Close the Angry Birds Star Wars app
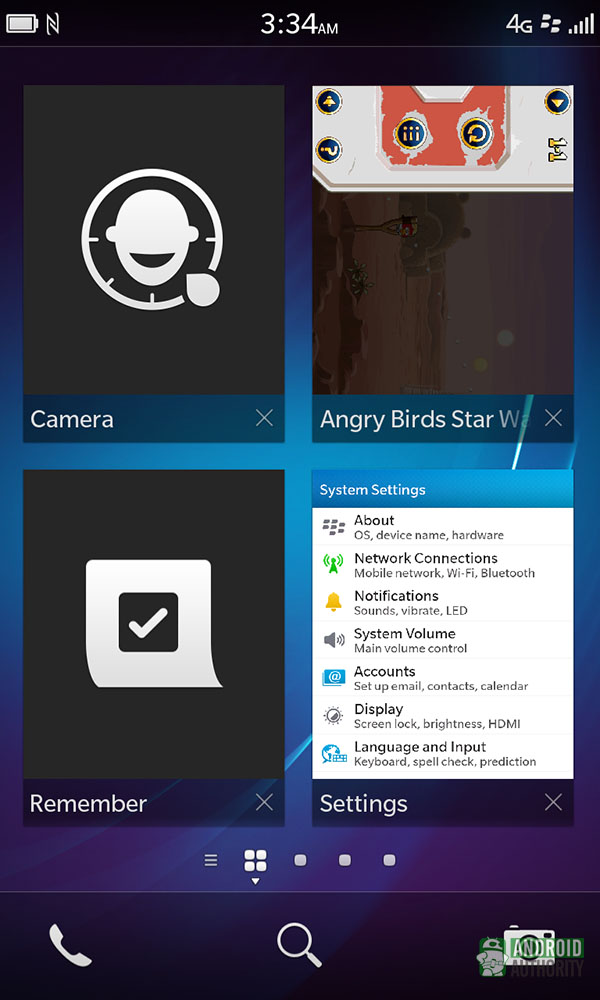Image resolution: width=600 pixels, height=1000 pixels. tap(553, 418)
